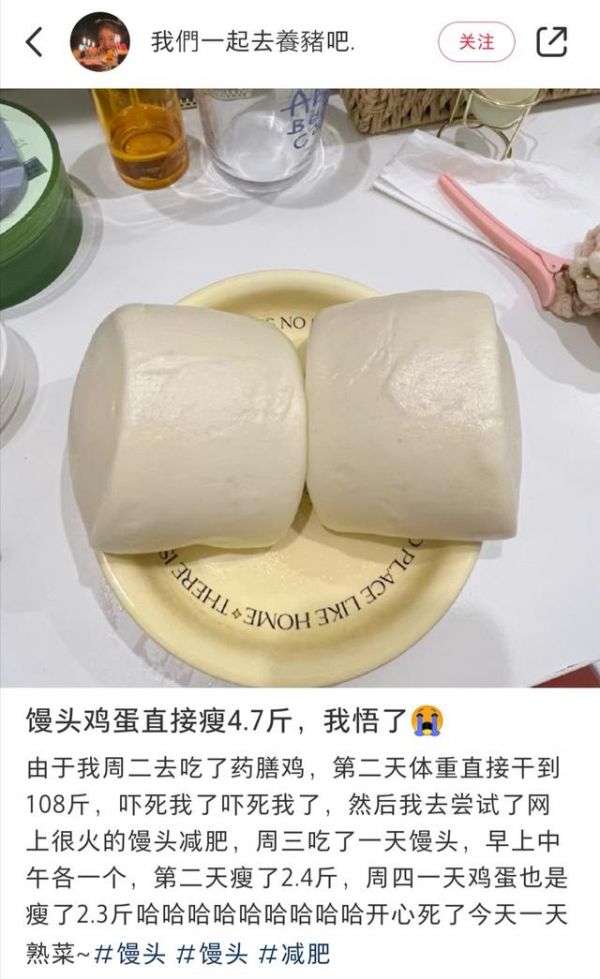Open the profile of 我們一起去養豬吧
This screenshot has height=979, width=600.
[x=253, y=43]
